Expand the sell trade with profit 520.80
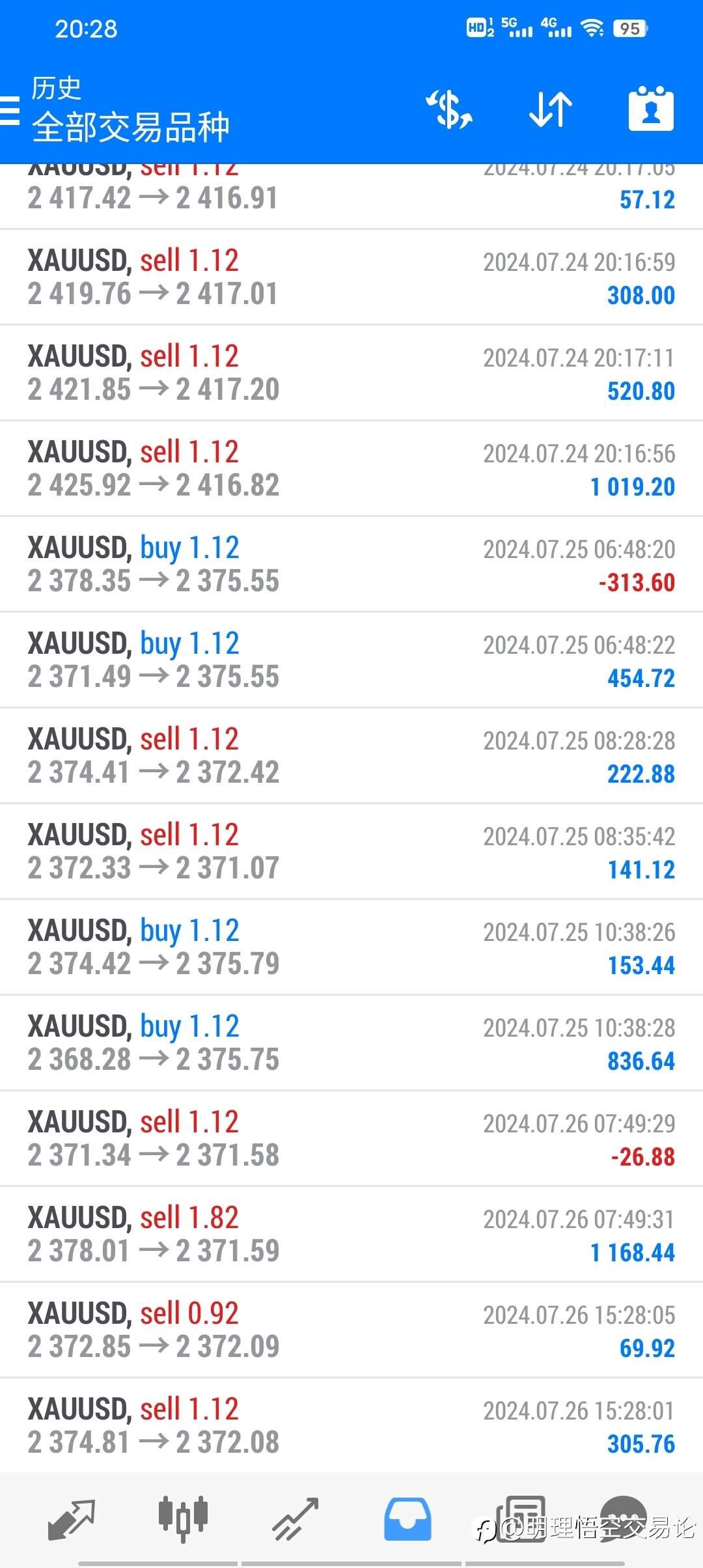This screenshot has height=1568, width=703. point(351,372)
